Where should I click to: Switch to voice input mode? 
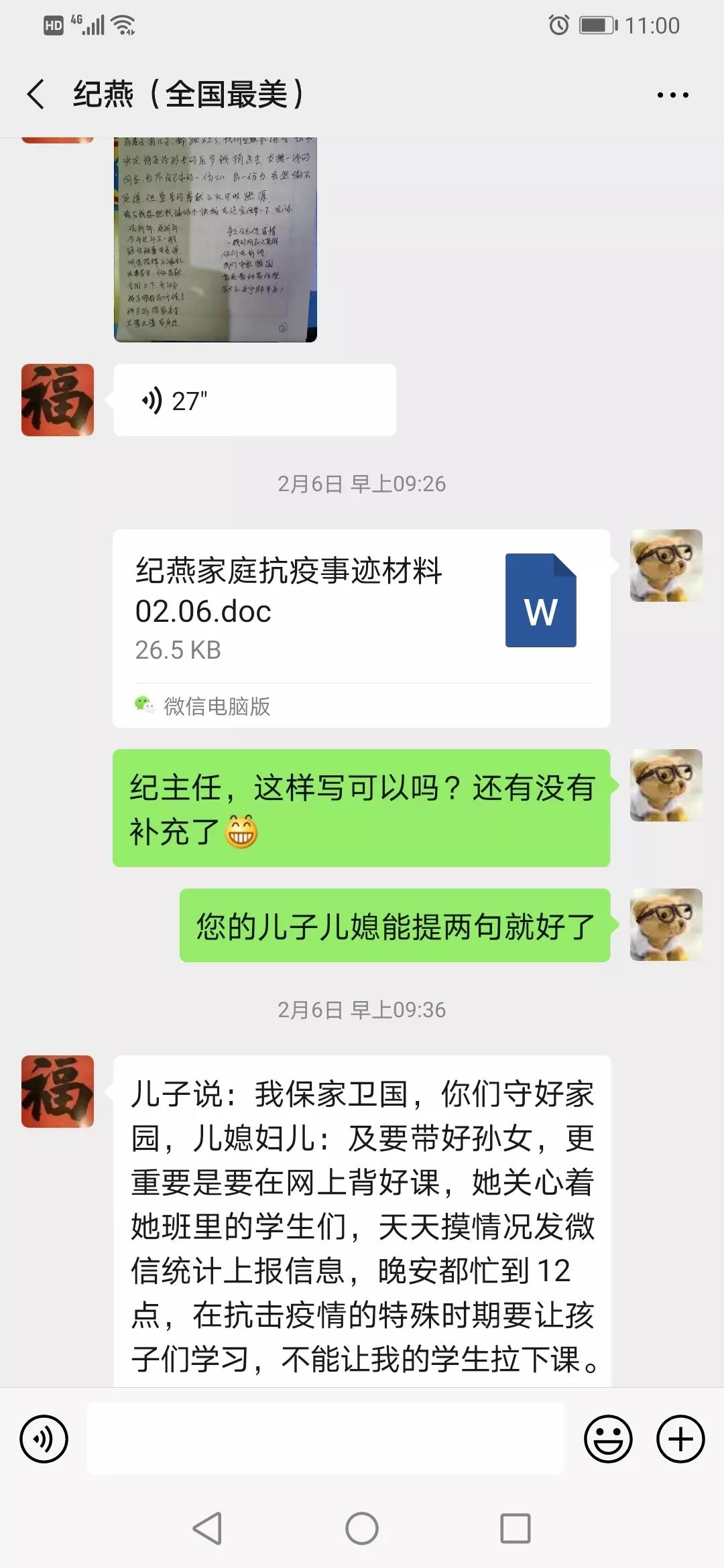pyautogui.click(x=44, y=1439)
